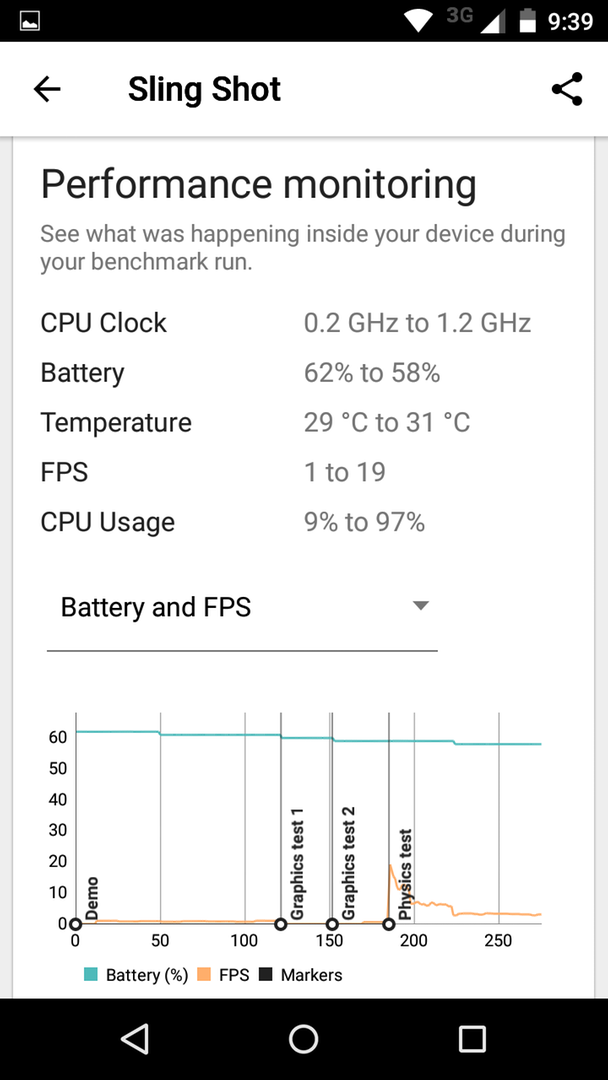The width and height of the screenshot is (608, 1080).
Task: Toggle Battery (%) series in chart legend
Action: (x=136, y=975)
